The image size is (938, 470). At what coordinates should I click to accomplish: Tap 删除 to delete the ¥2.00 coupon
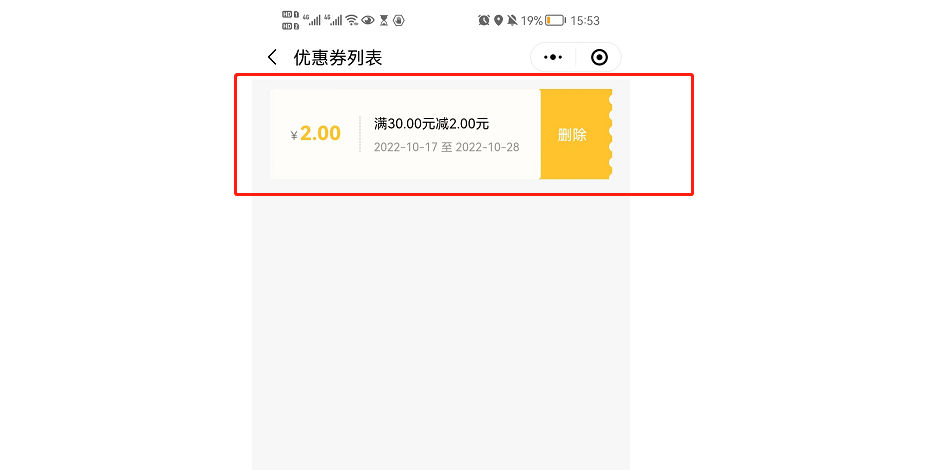[572, 135]
